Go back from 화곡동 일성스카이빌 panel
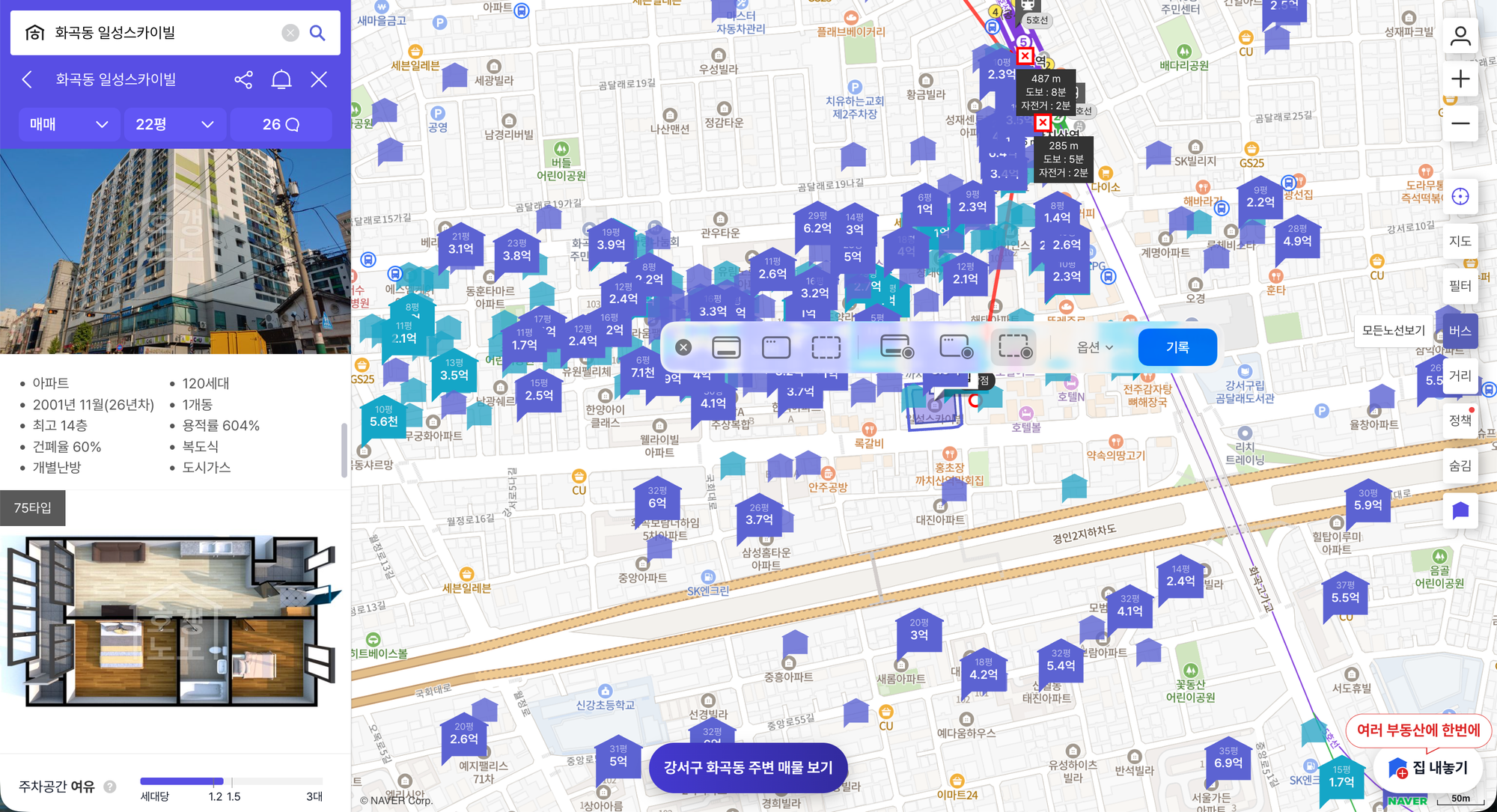The height and width of the screenshot is (812, 1497). (27, 79)
